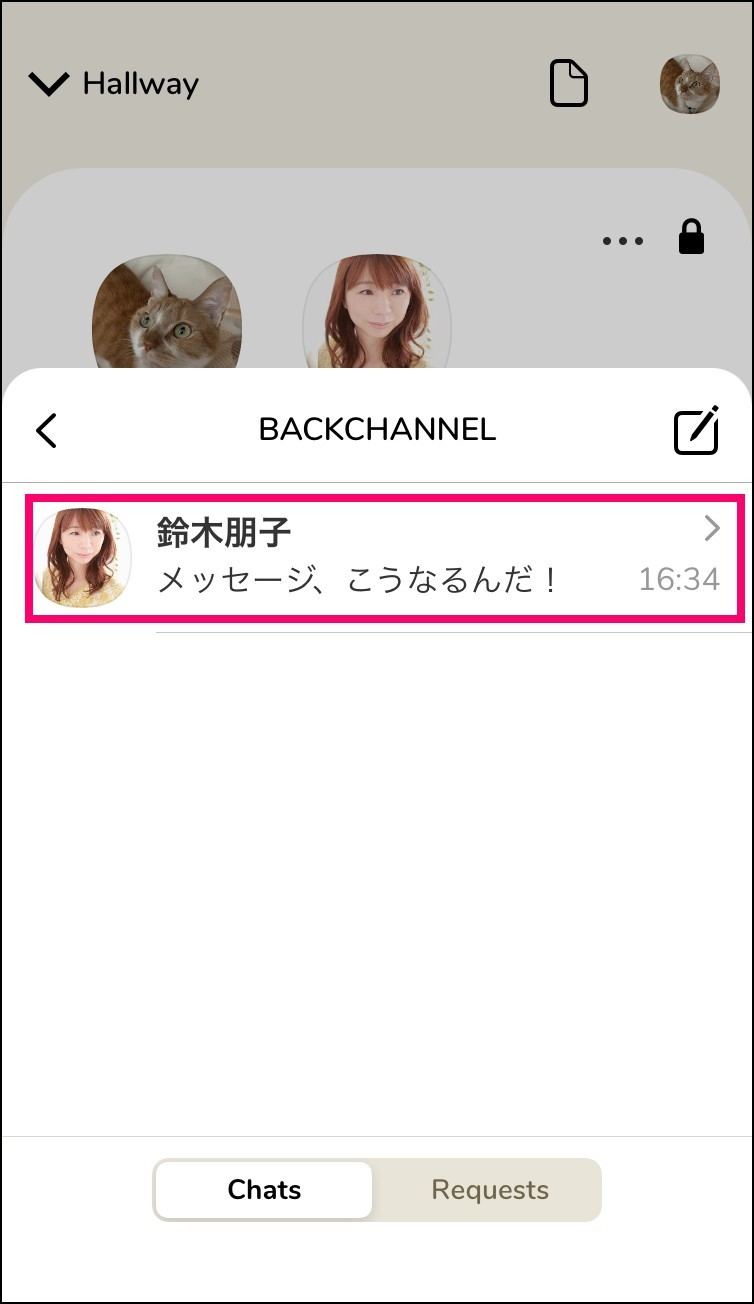Switch to the Requests tab
Viewport: 754px width, 1304px height.
(x=490, y=1190)
